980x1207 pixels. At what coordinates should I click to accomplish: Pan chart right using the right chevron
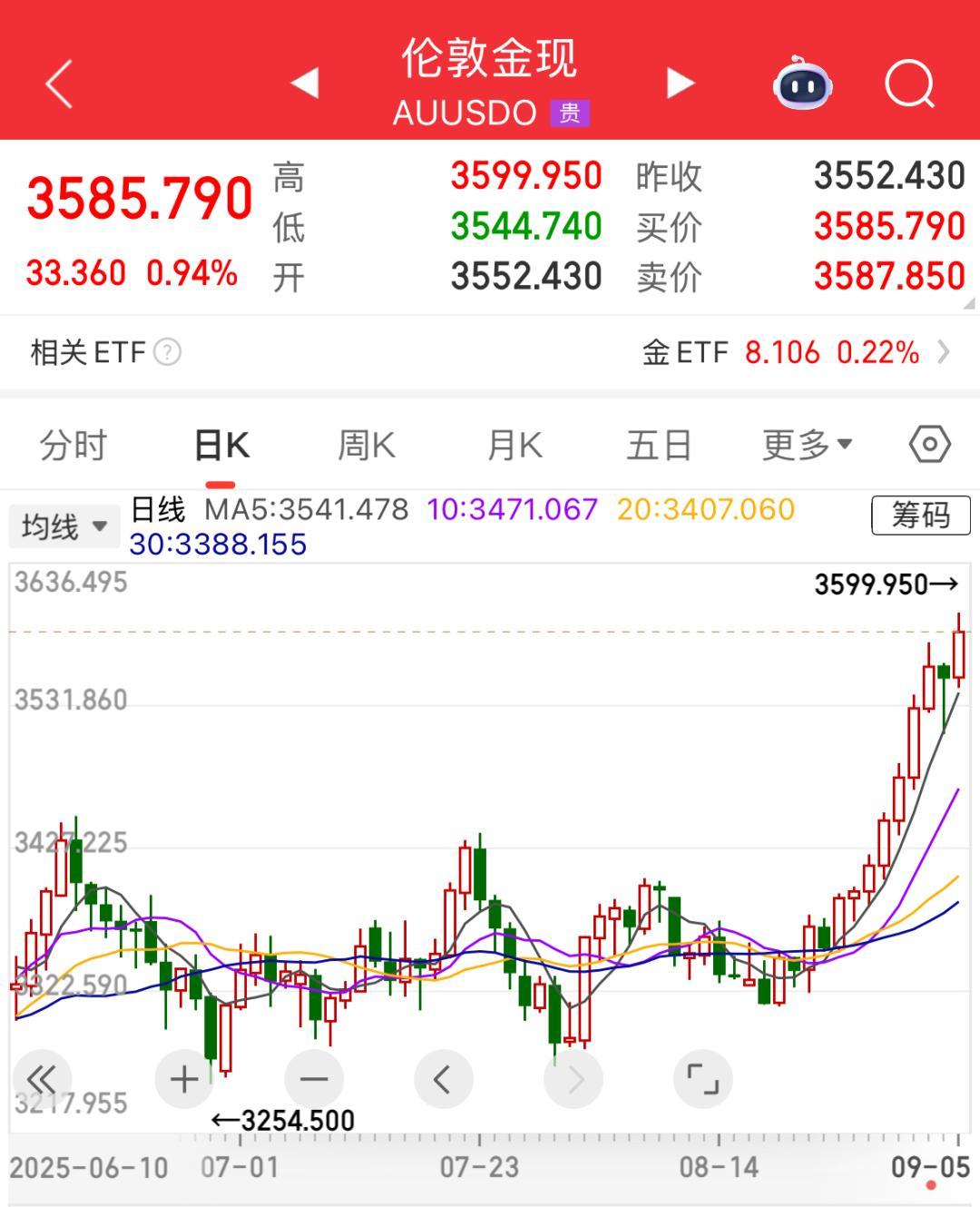coord(573,1079)
